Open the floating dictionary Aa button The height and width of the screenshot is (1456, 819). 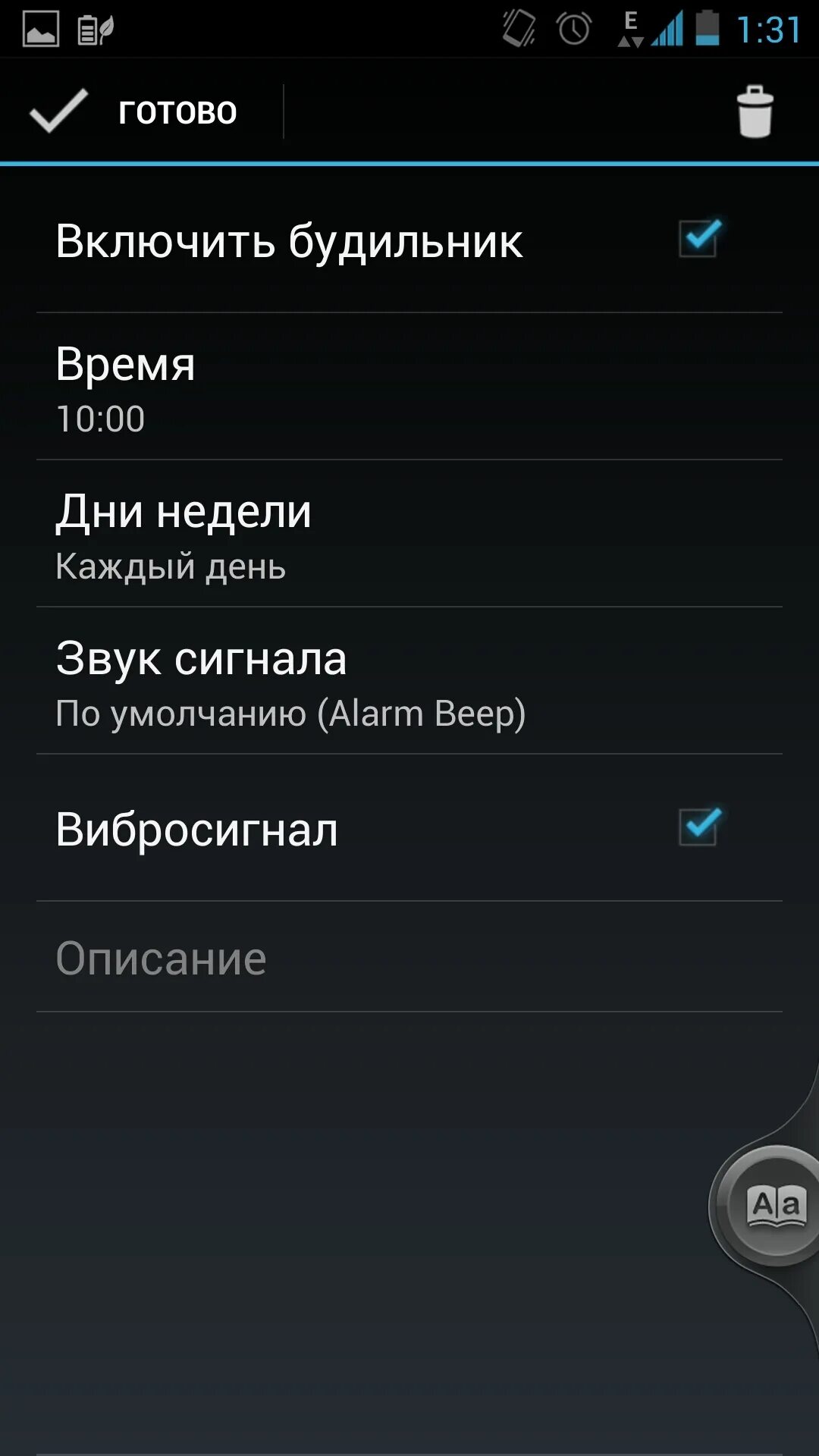pos(775,1206)
